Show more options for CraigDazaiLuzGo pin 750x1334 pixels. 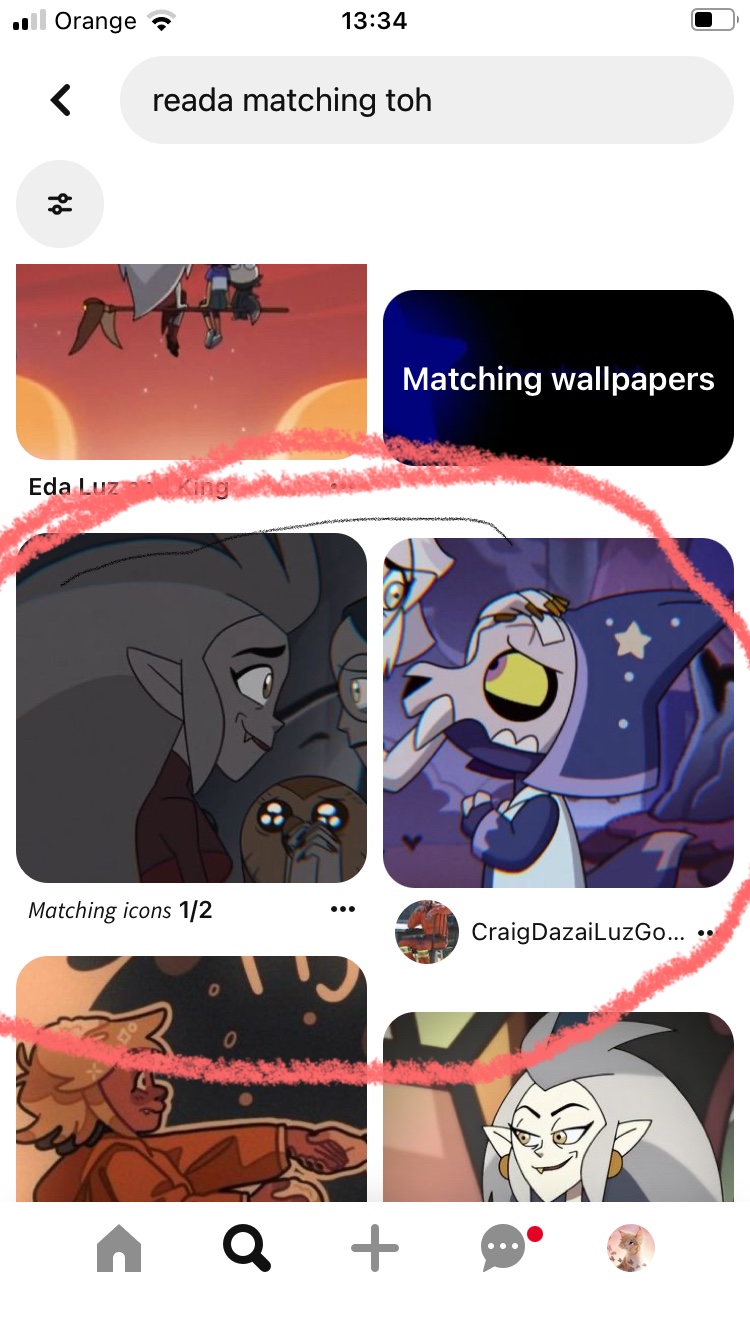pos(708,933)
